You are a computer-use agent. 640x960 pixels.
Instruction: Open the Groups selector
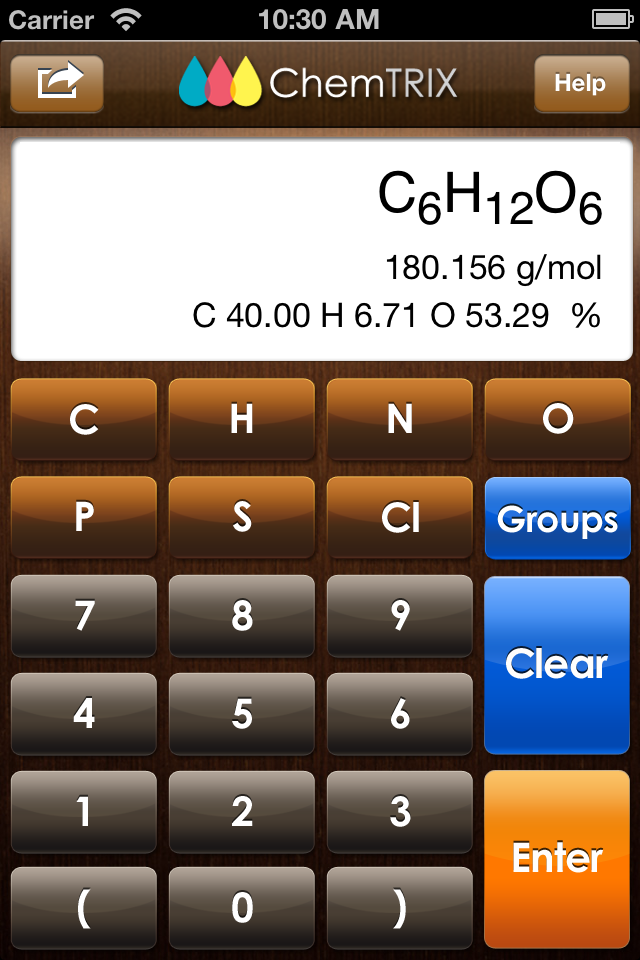point(557,518)
